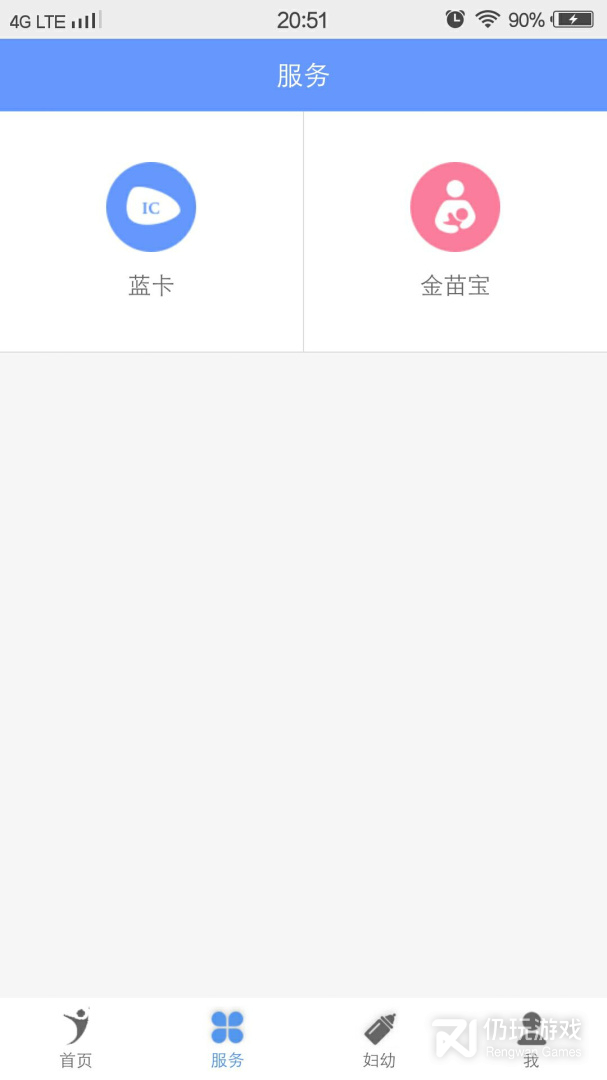Open the 蓝卡 service

(x=151, y=230)
